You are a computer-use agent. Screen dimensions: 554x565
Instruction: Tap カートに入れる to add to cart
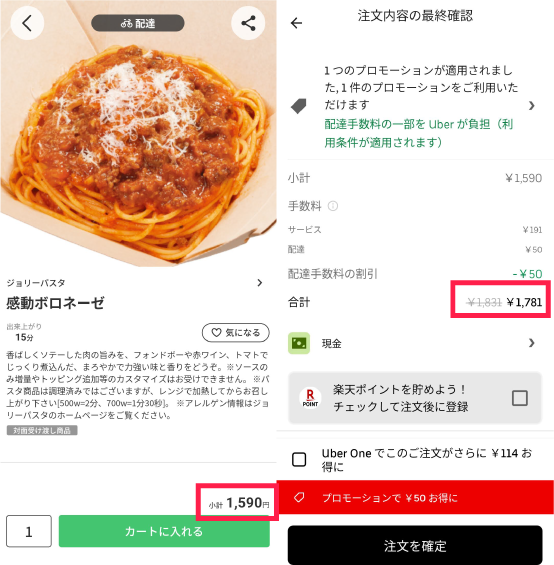pos(164,531)
